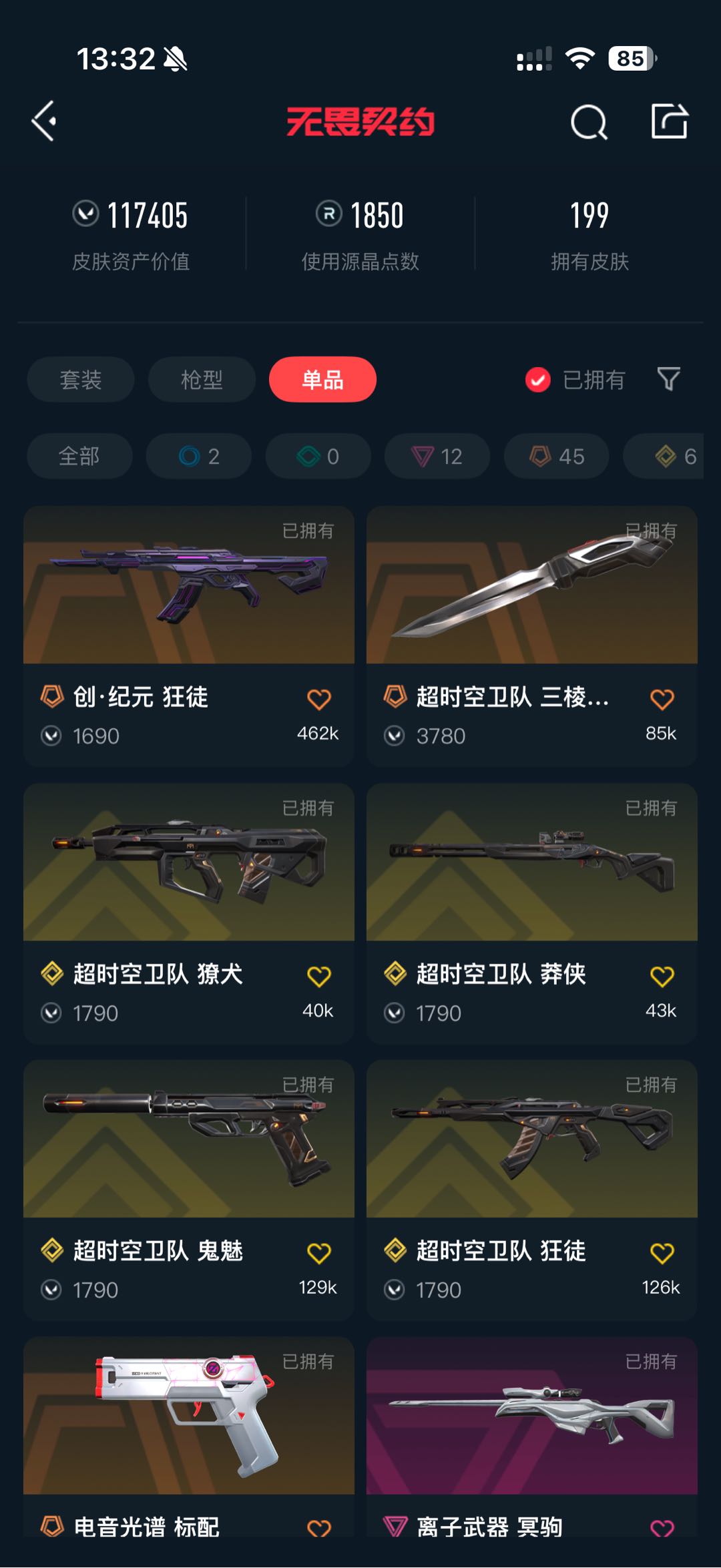This screenshot has height=1568, width=721.
Task: Select the 全部 filter chip
Action: (x=79, y=457)
